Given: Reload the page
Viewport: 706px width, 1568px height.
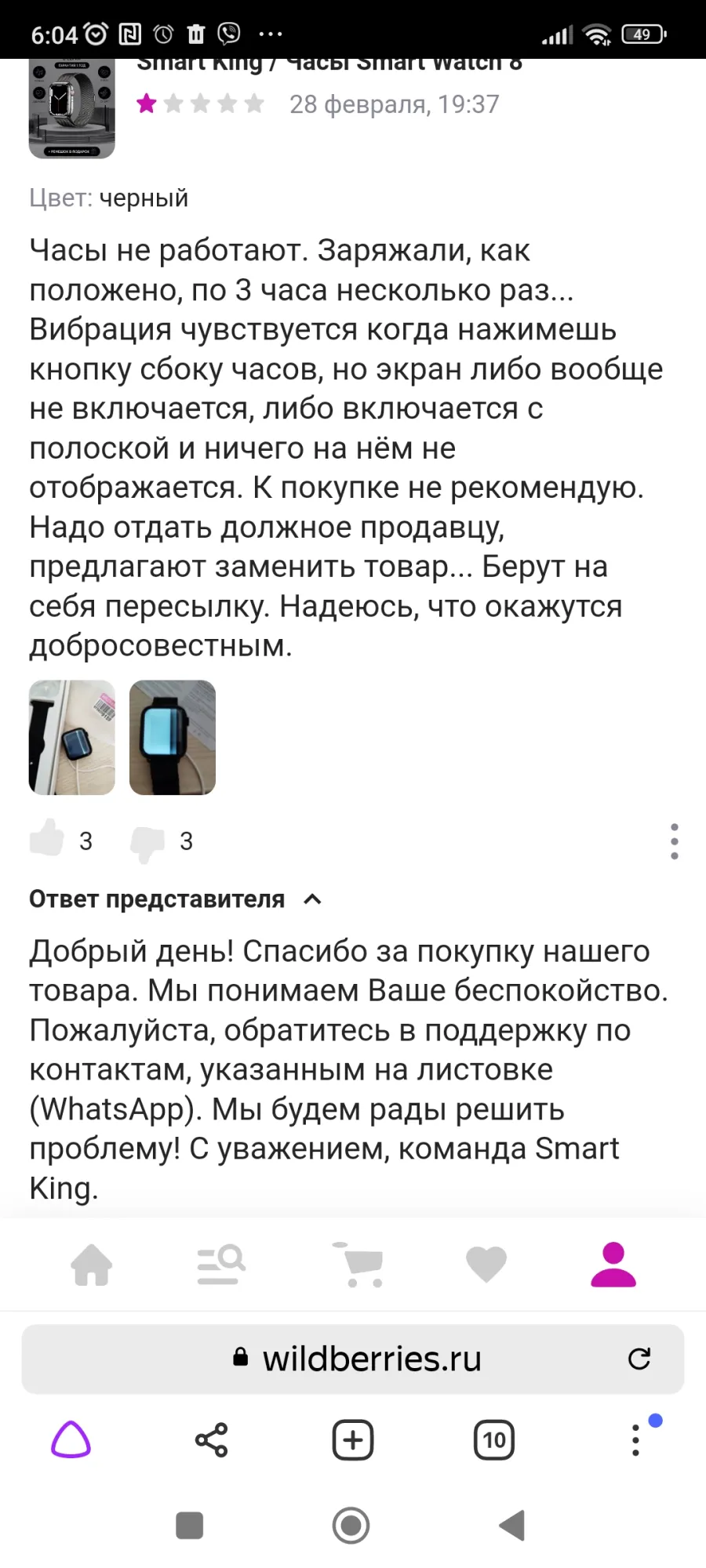Looking at the screenshot, I should (639, 1359).
